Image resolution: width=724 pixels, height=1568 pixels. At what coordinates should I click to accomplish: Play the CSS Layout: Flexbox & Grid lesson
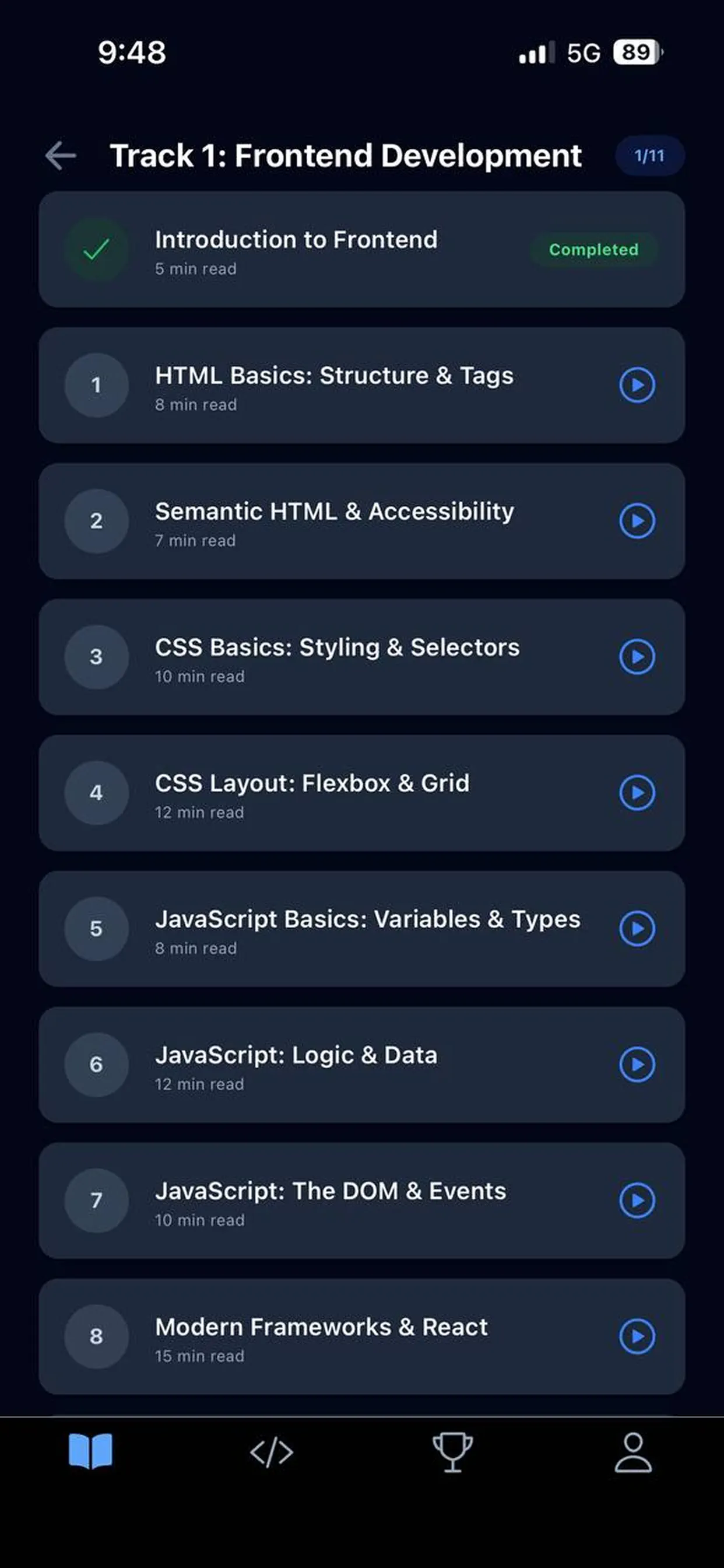pos(637,793)
